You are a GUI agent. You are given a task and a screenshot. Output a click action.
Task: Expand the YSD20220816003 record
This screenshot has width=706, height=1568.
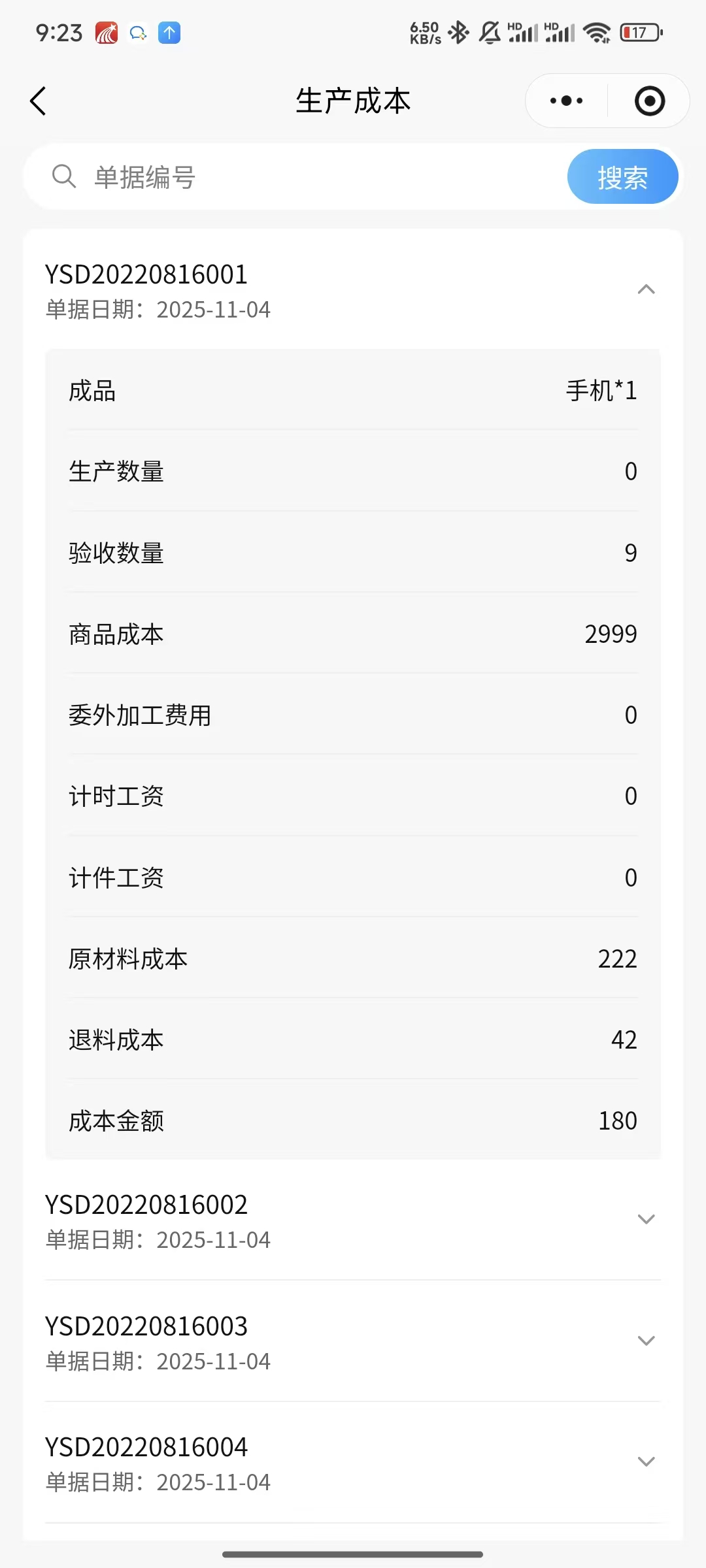pos(645,1341)
